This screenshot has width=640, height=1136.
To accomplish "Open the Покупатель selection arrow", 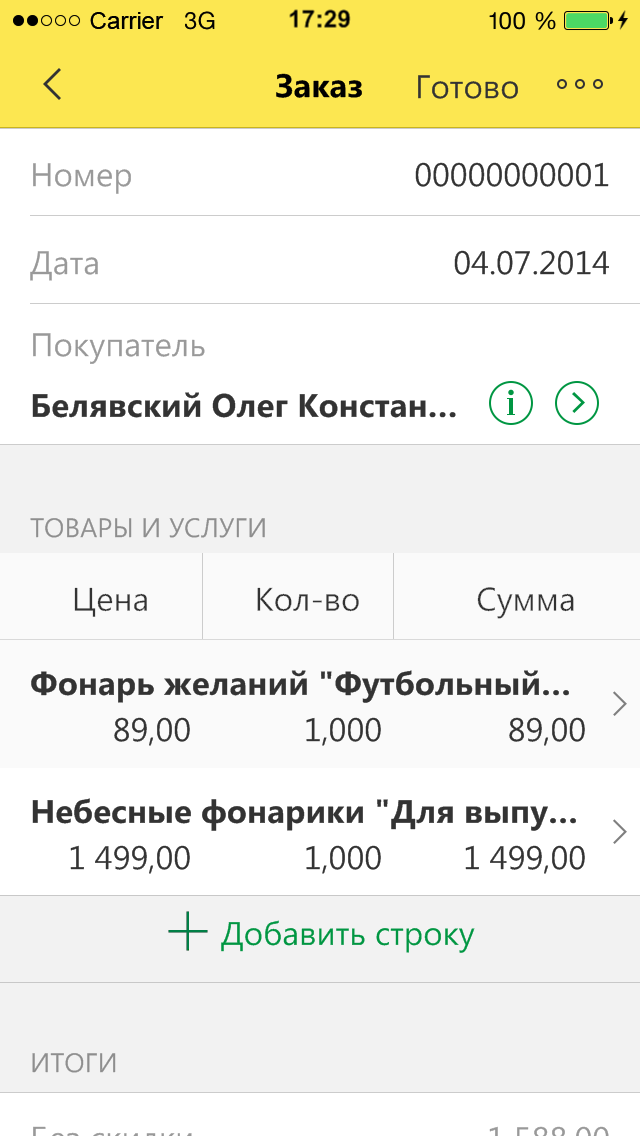I will [x=577, y=404].
